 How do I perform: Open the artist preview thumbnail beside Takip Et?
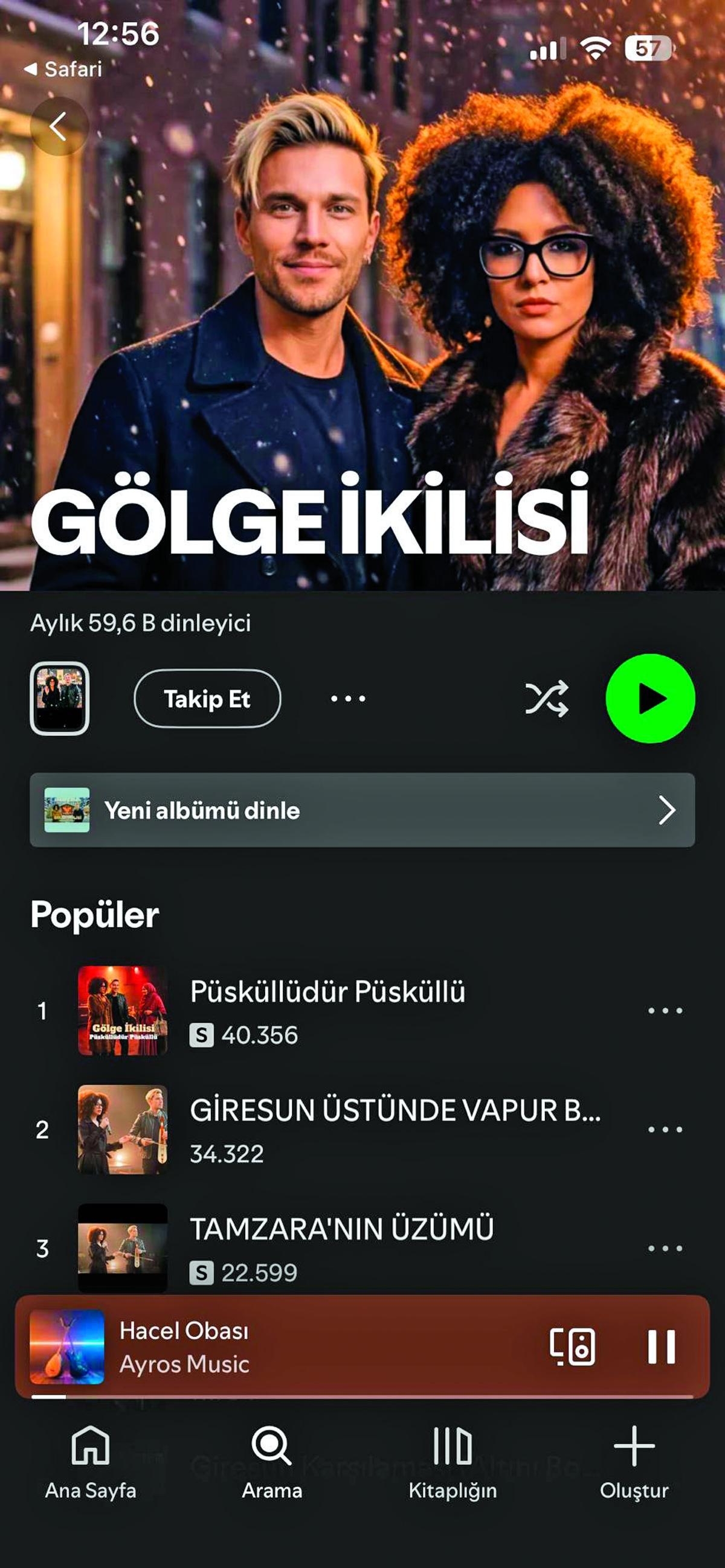60,699
